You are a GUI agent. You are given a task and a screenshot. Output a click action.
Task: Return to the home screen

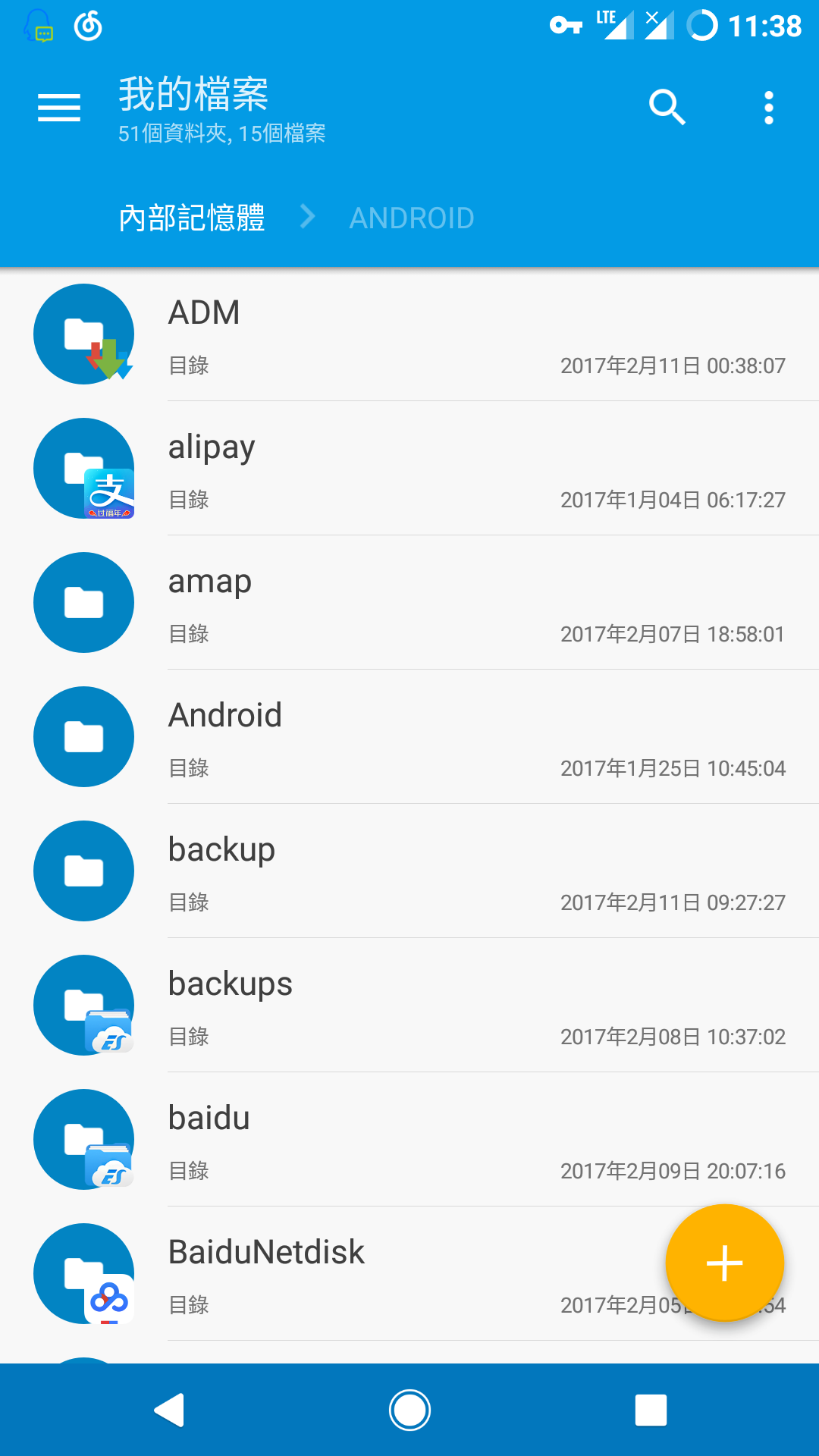click(x=409, y=1410)
